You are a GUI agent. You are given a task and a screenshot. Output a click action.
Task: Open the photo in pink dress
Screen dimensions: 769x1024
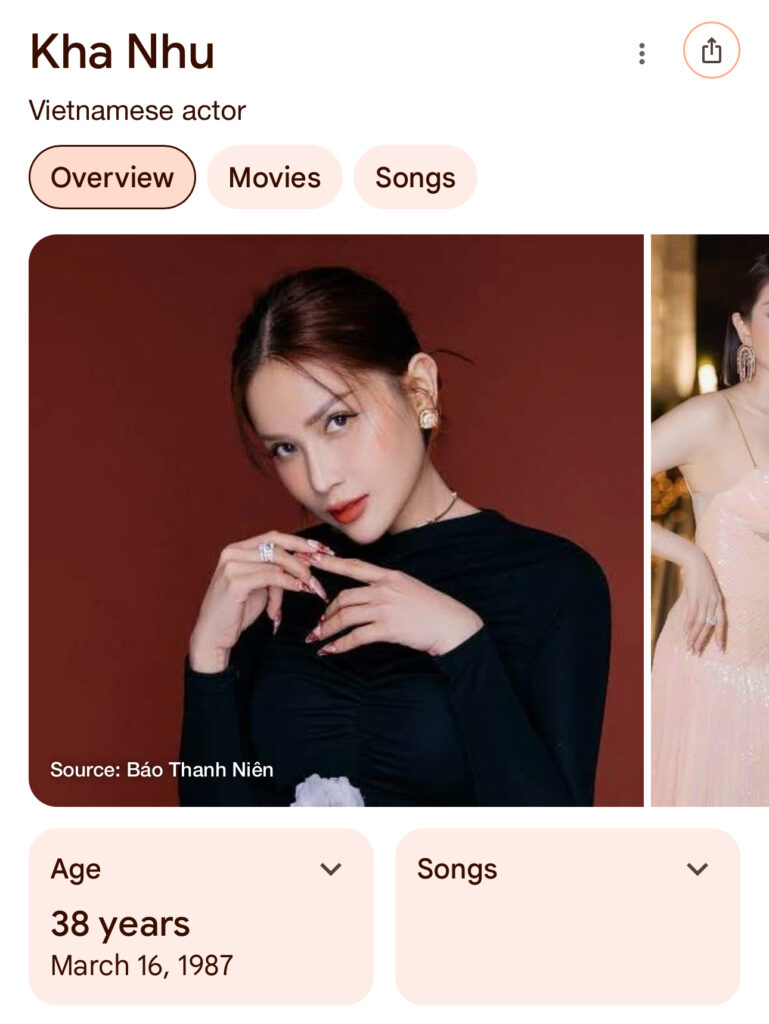tap(710, 520)
